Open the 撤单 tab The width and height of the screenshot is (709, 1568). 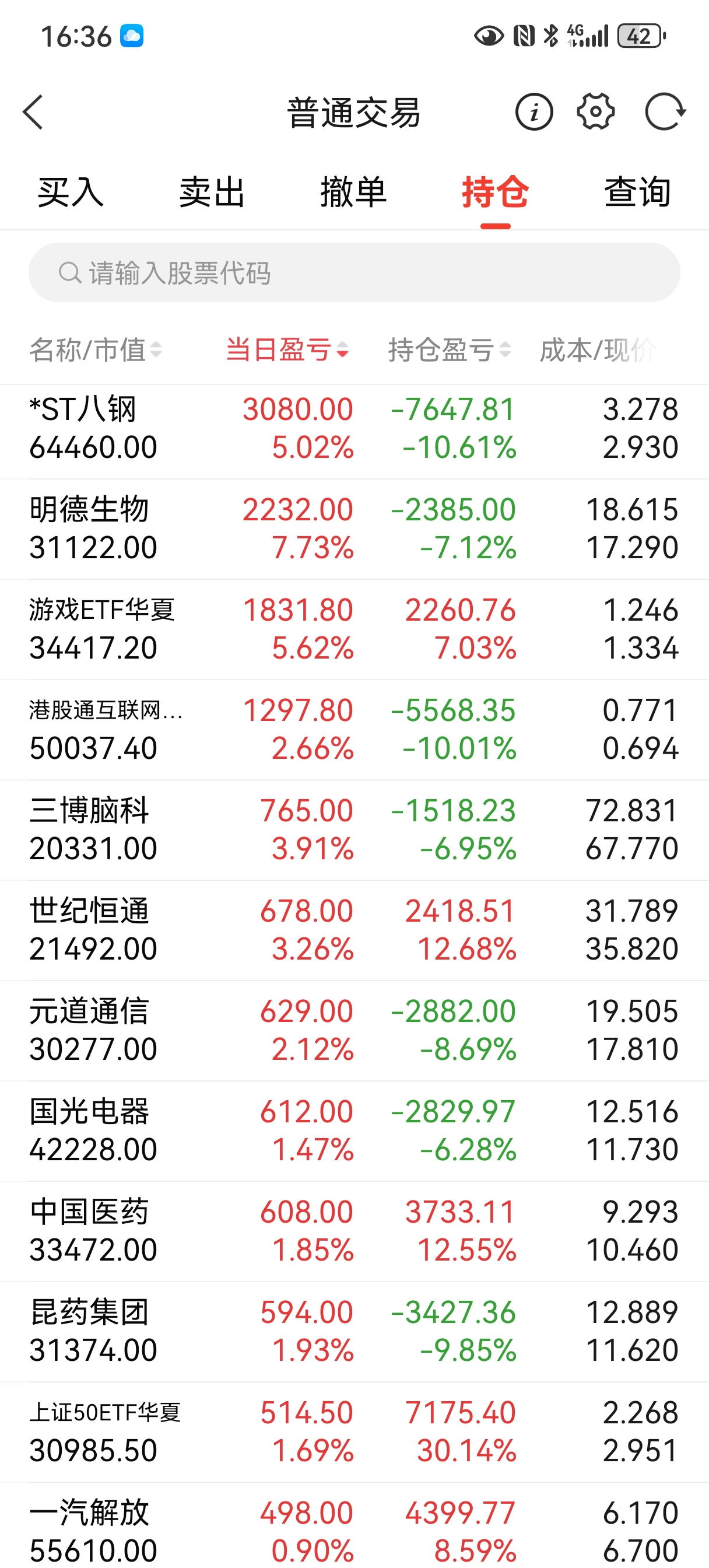point(353,192)
